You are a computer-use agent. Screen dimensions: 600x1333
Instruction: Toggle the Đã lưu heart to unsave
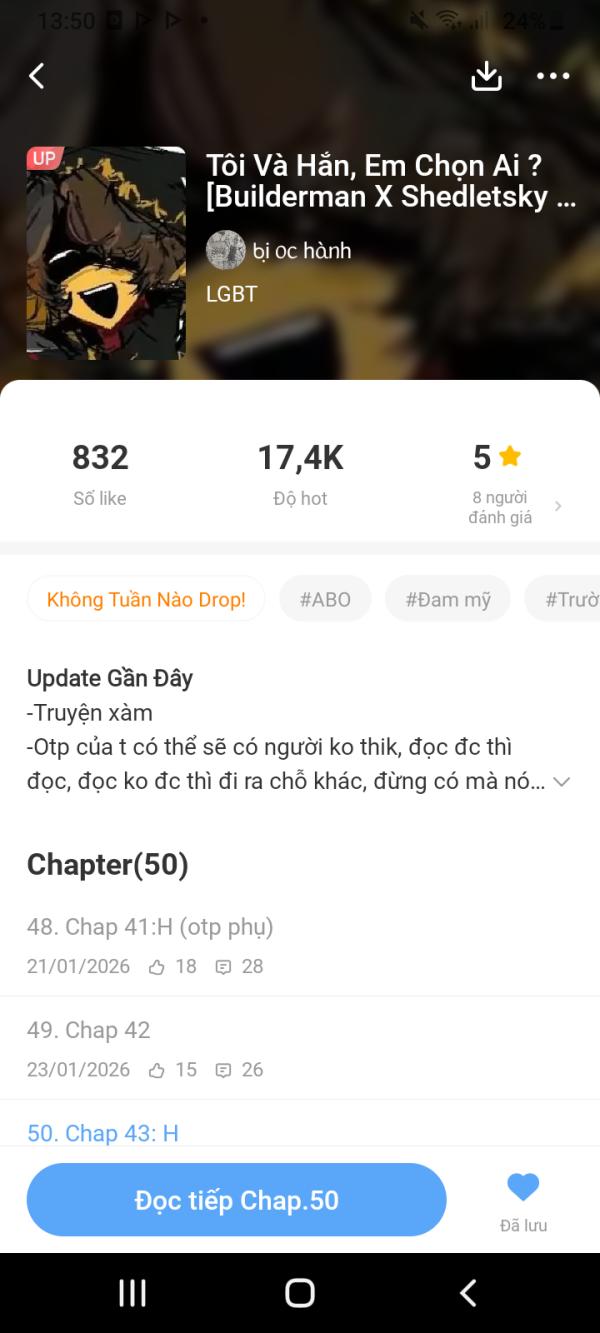click(523, 1190)
